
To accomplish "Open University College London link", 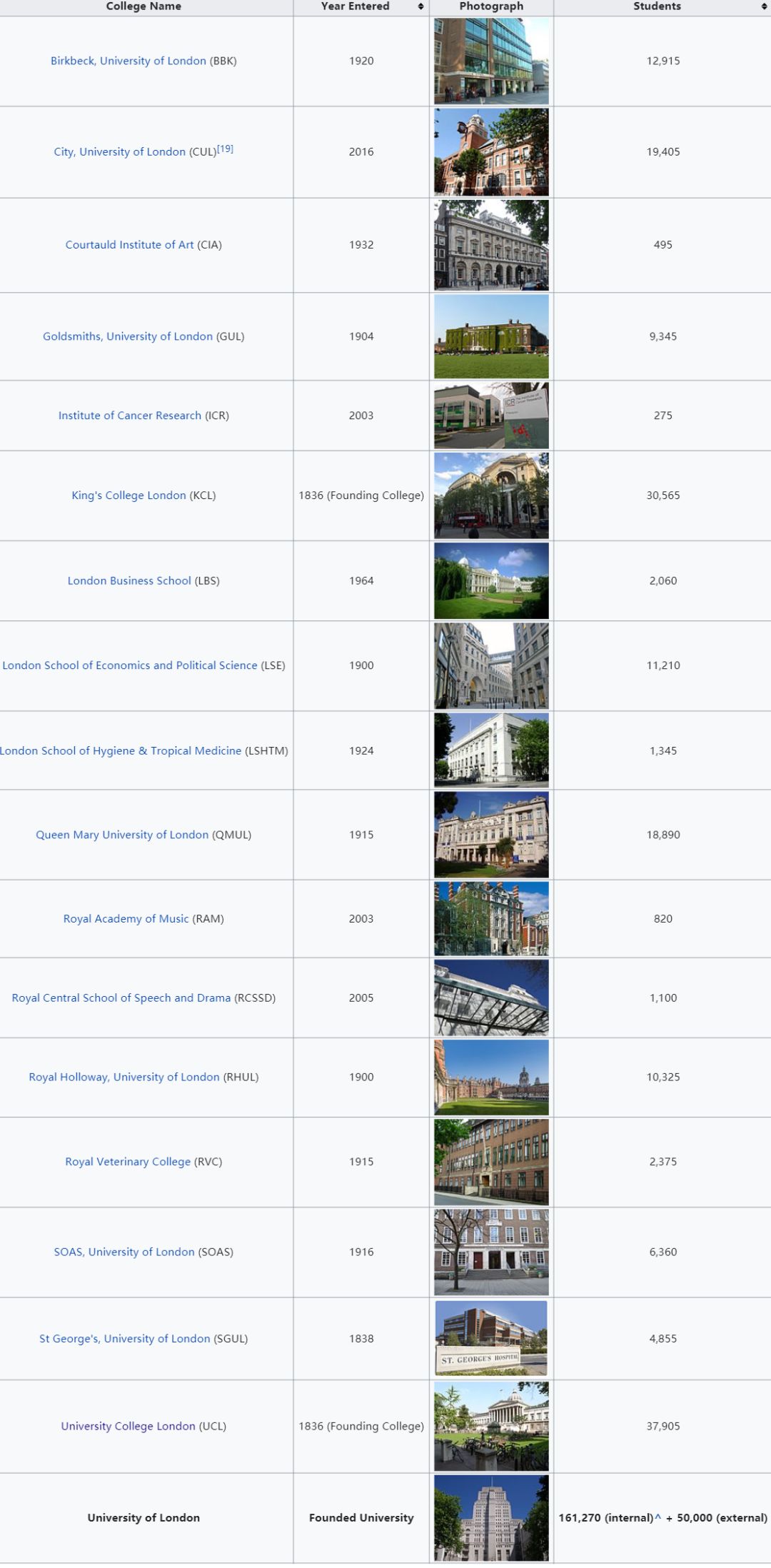I will 128,1426.
